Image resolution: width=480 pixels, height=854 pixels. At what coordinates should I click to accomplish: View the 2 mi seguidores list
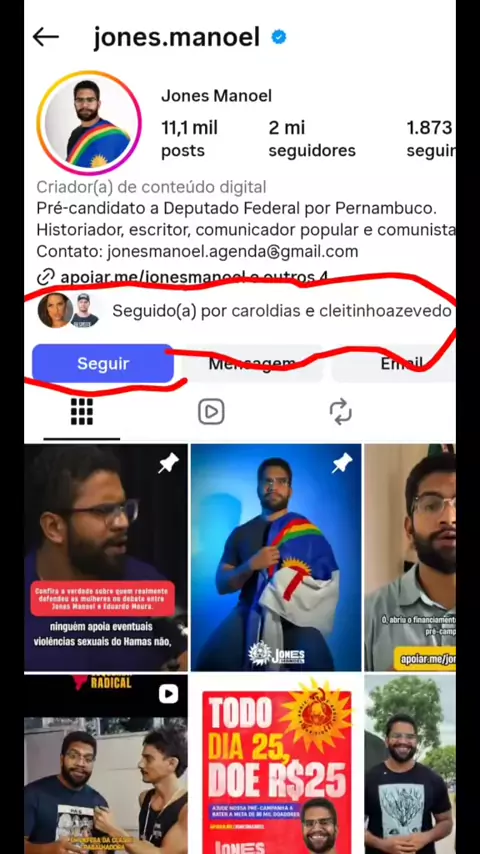(x=312, y=139)
